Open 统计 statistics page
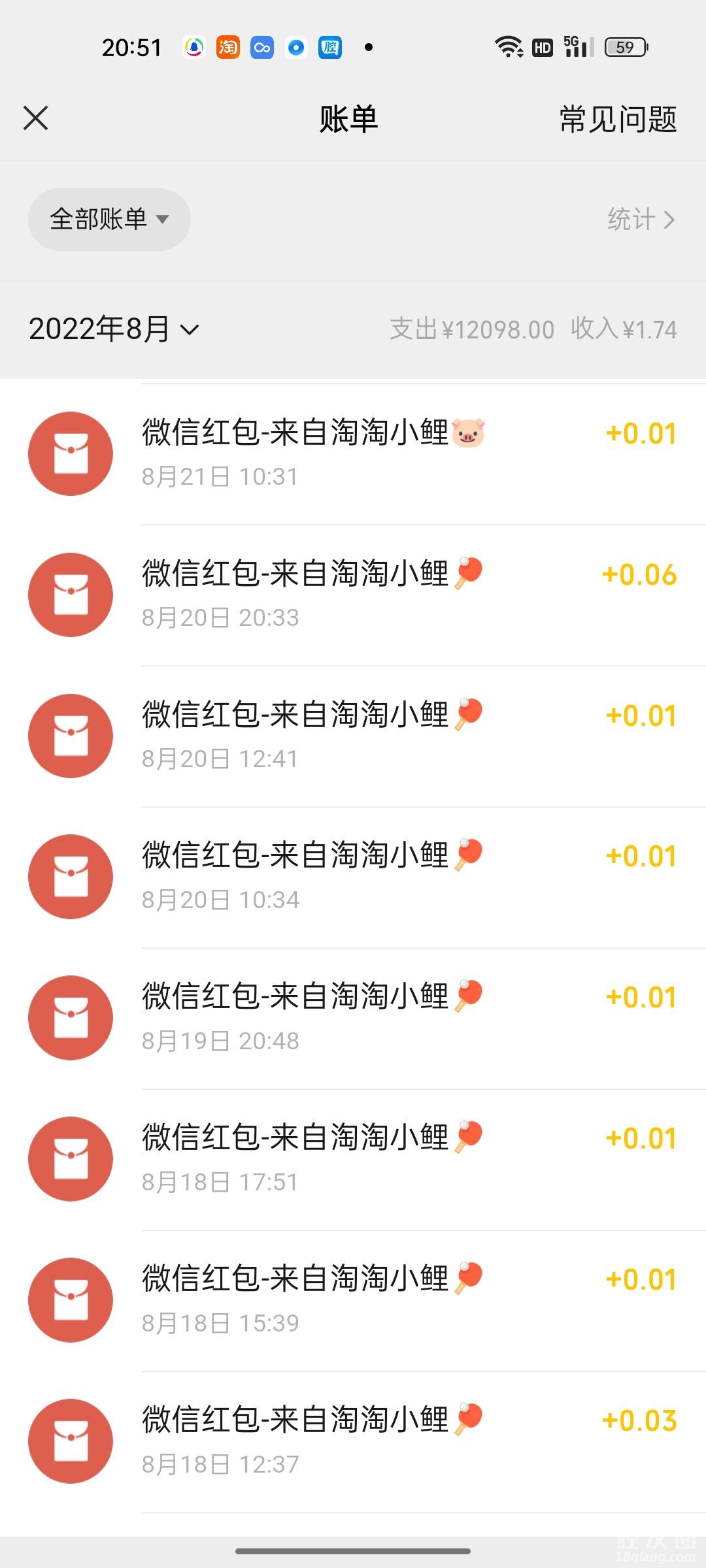The width and height of the screenshot is (706, 1568). point(640,220)
